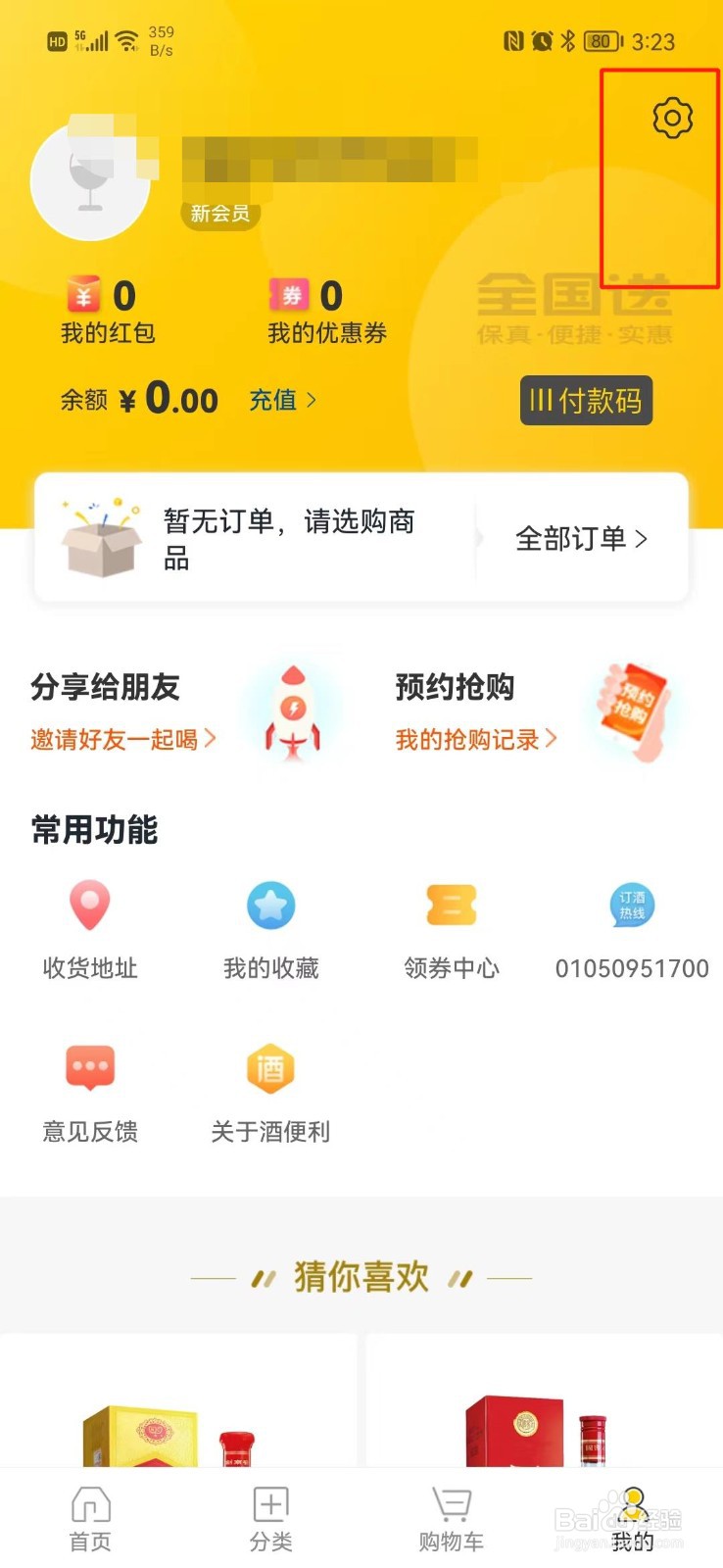This screenshot has width=723, height=1568.
Task: Tap the 新会员 membership badge
Action: [x=220, y=212]
